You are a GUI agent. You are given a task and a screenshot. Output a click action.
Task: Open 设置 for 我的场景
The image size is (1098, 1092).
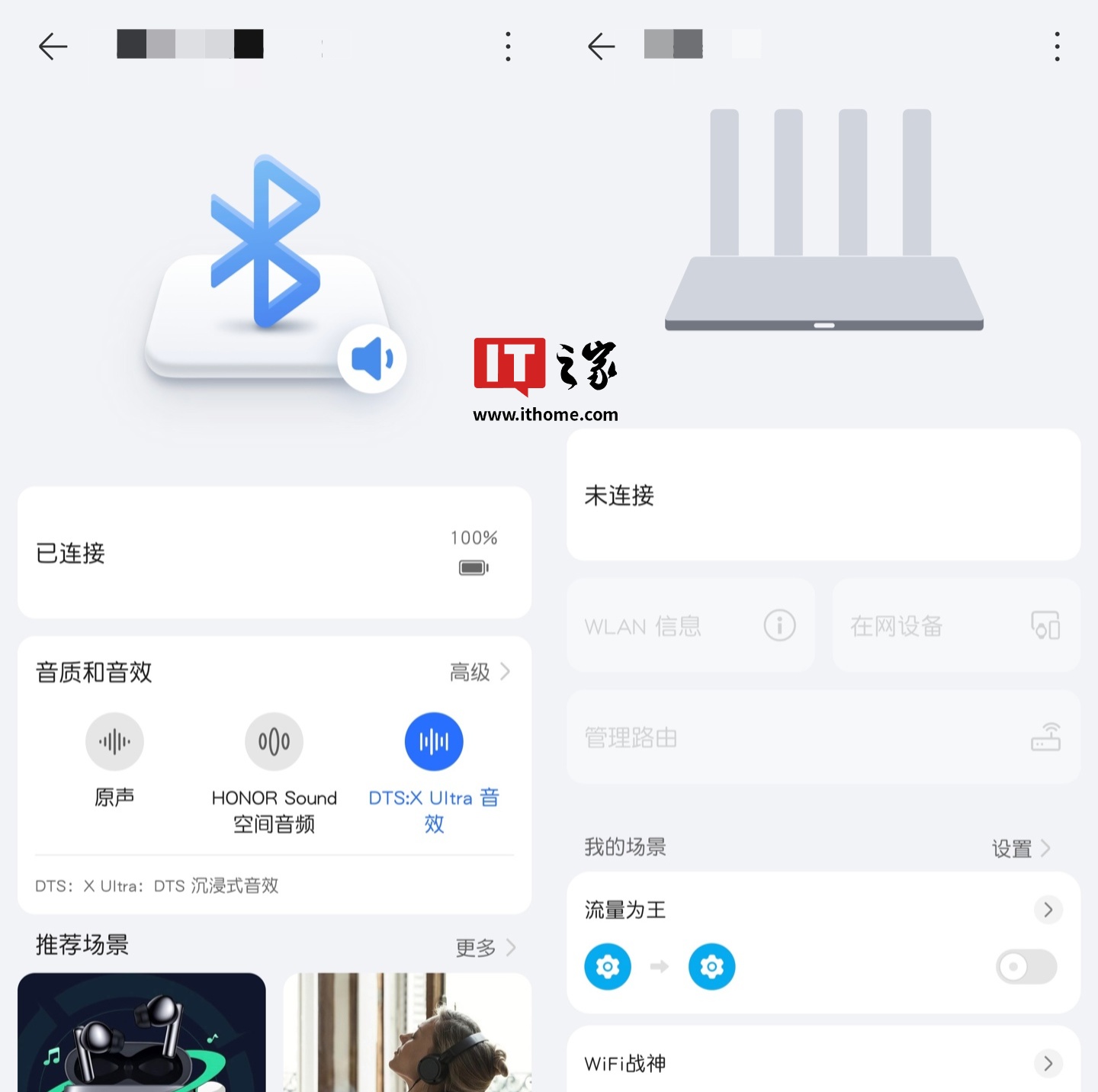coord(1021,848)
